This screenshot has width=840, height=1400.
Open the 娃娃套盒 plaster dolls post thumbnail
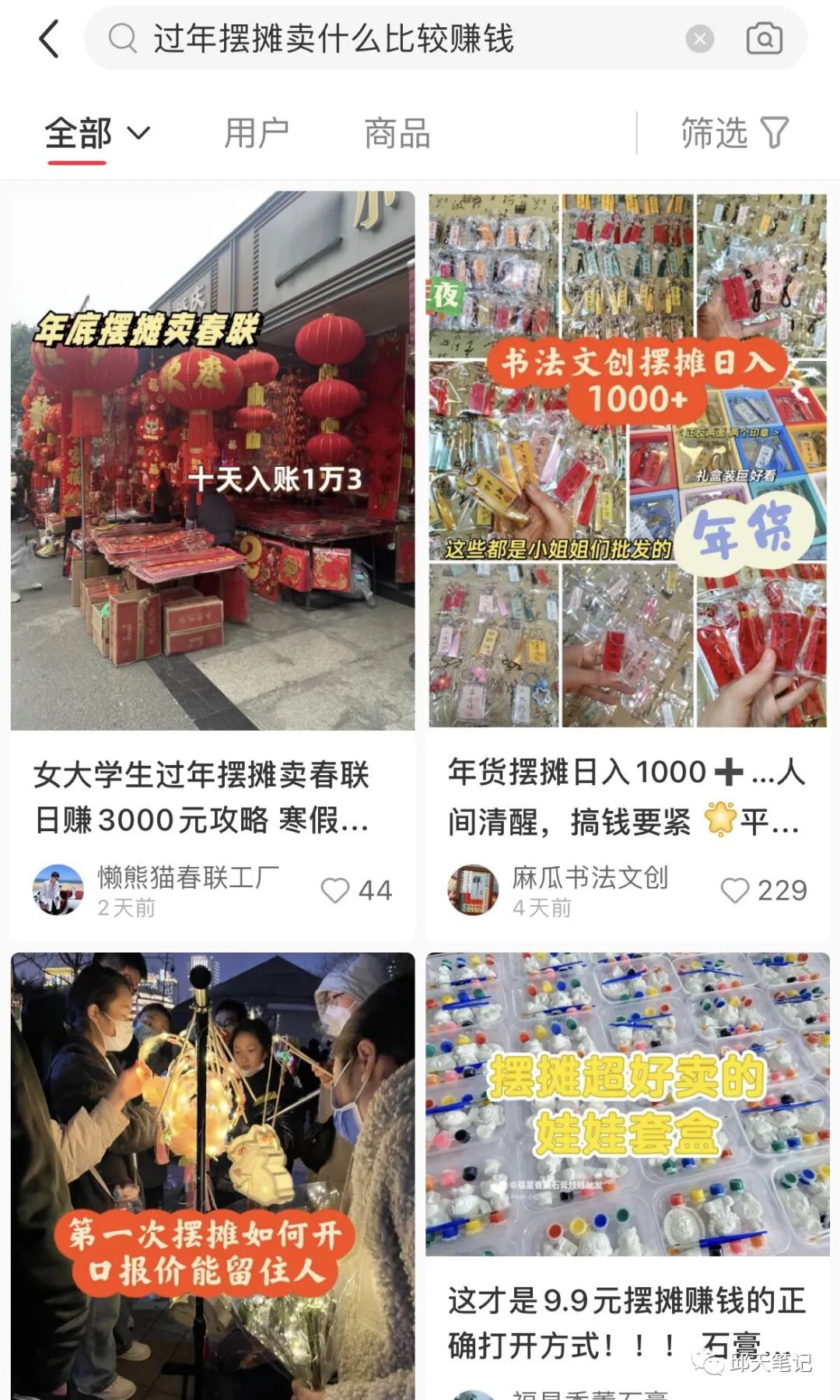tap(630, 1105)
